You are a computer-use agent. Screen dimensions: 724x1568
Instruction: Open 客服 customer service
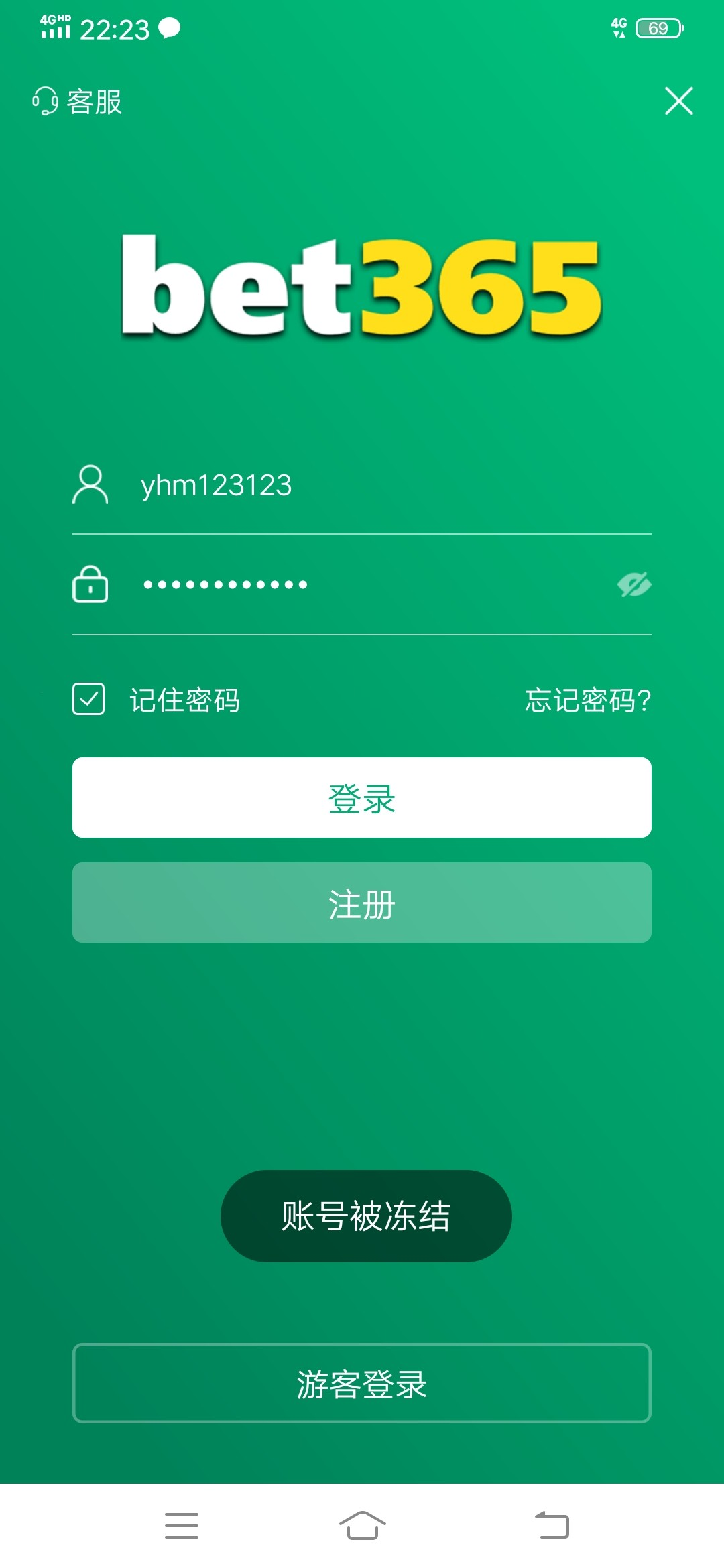pyautogui.click(x=77, y=102)
